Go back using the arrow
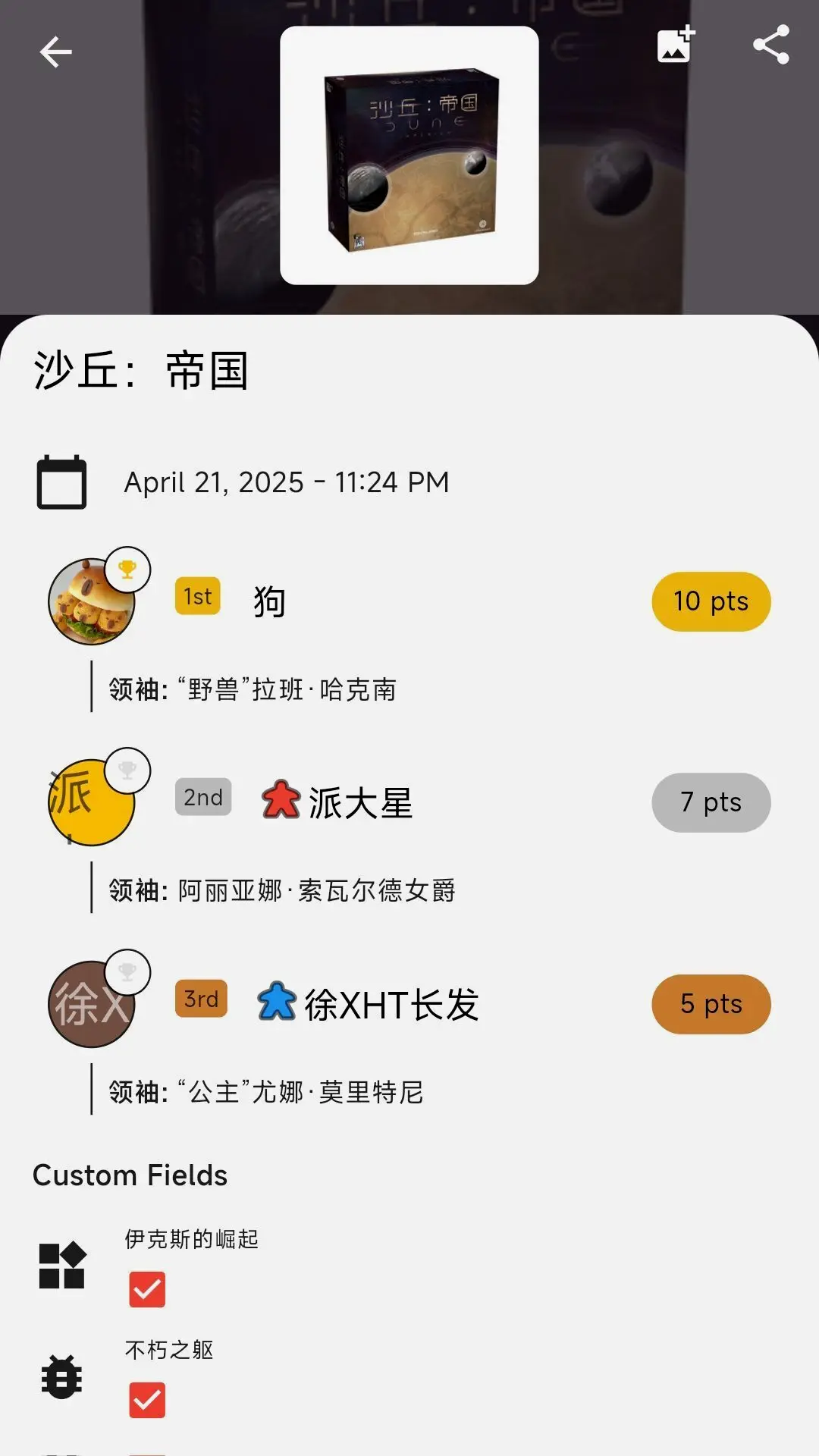The height and width of the screenshot is (1456, 819). pyautogui.click(x=55, y=52)
